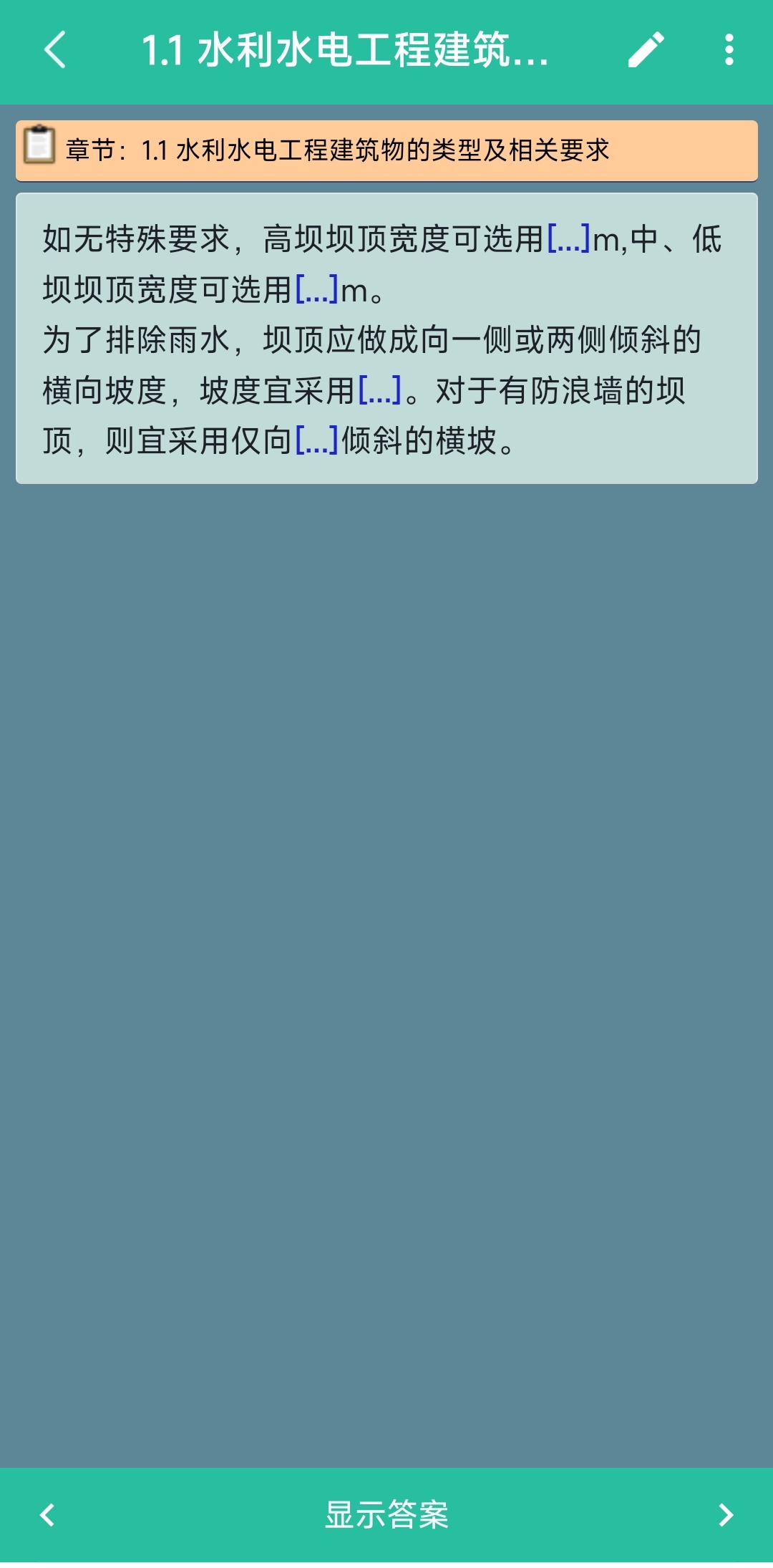Go to the next card
Viewport: 773px width, 1568px height.
click(x=726, y=1515)
